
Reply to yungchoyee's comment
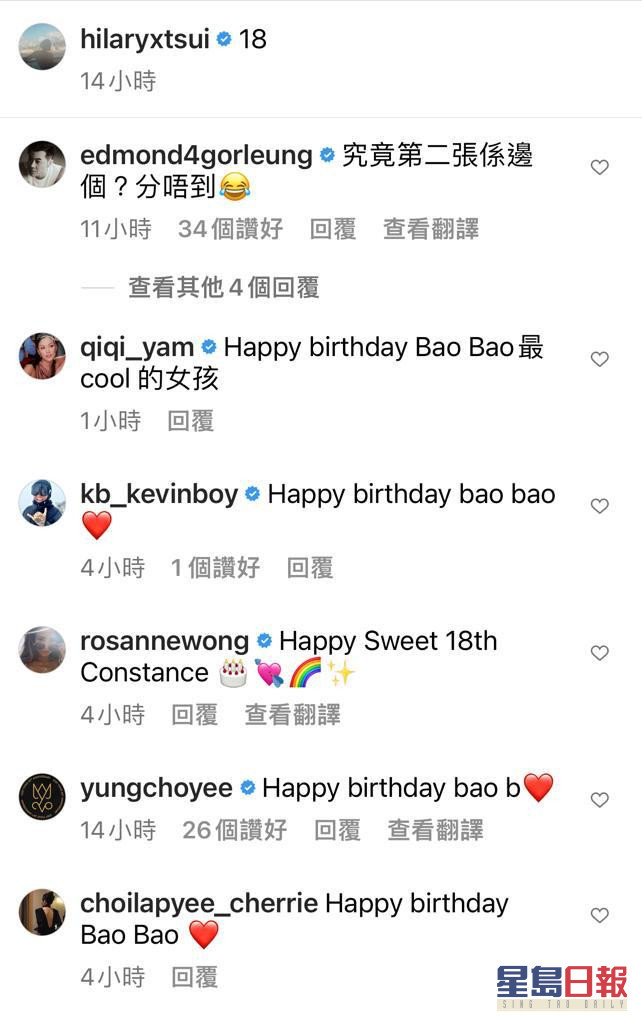[x=337, y=829]
